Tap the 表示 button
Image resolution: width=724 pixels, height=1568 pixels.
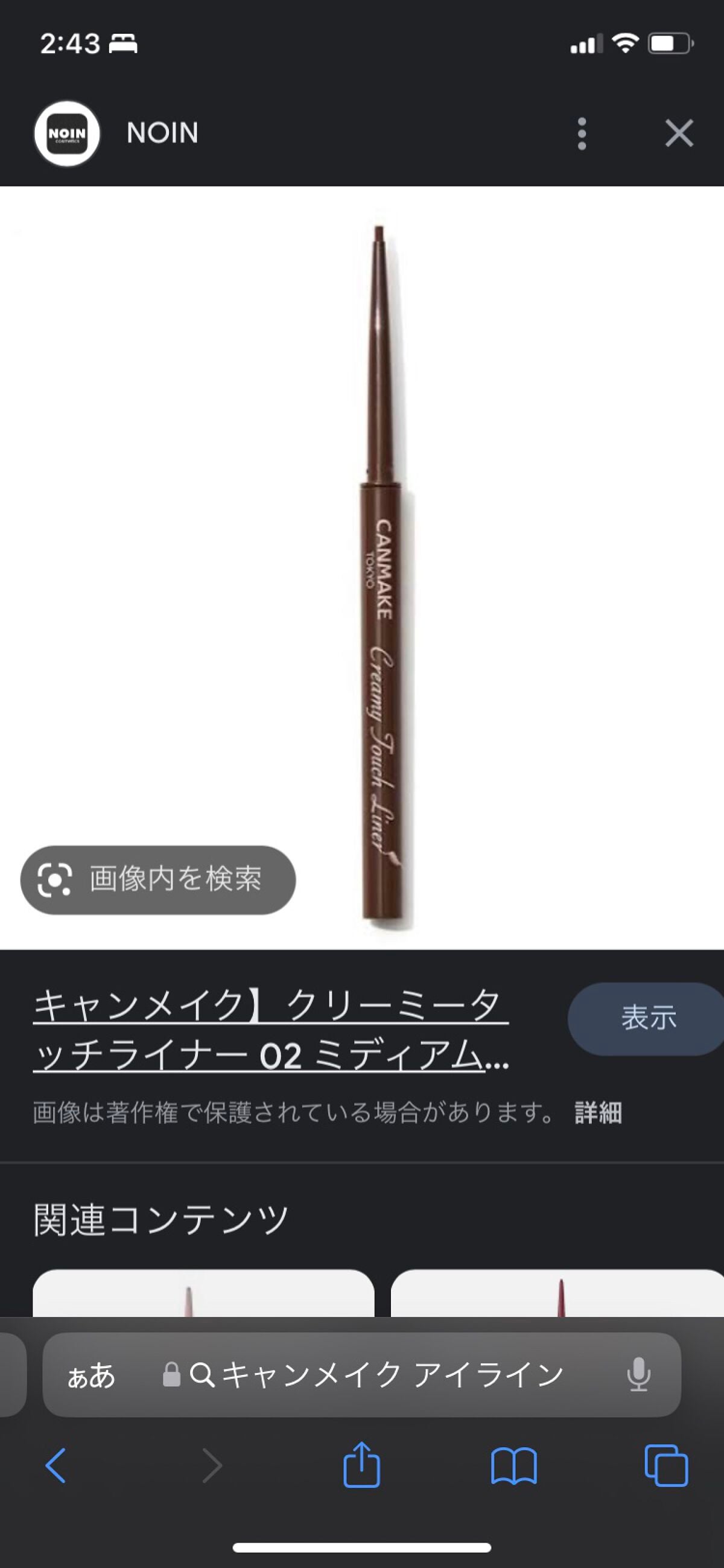pyautogui.click(x=647, y=1018)
